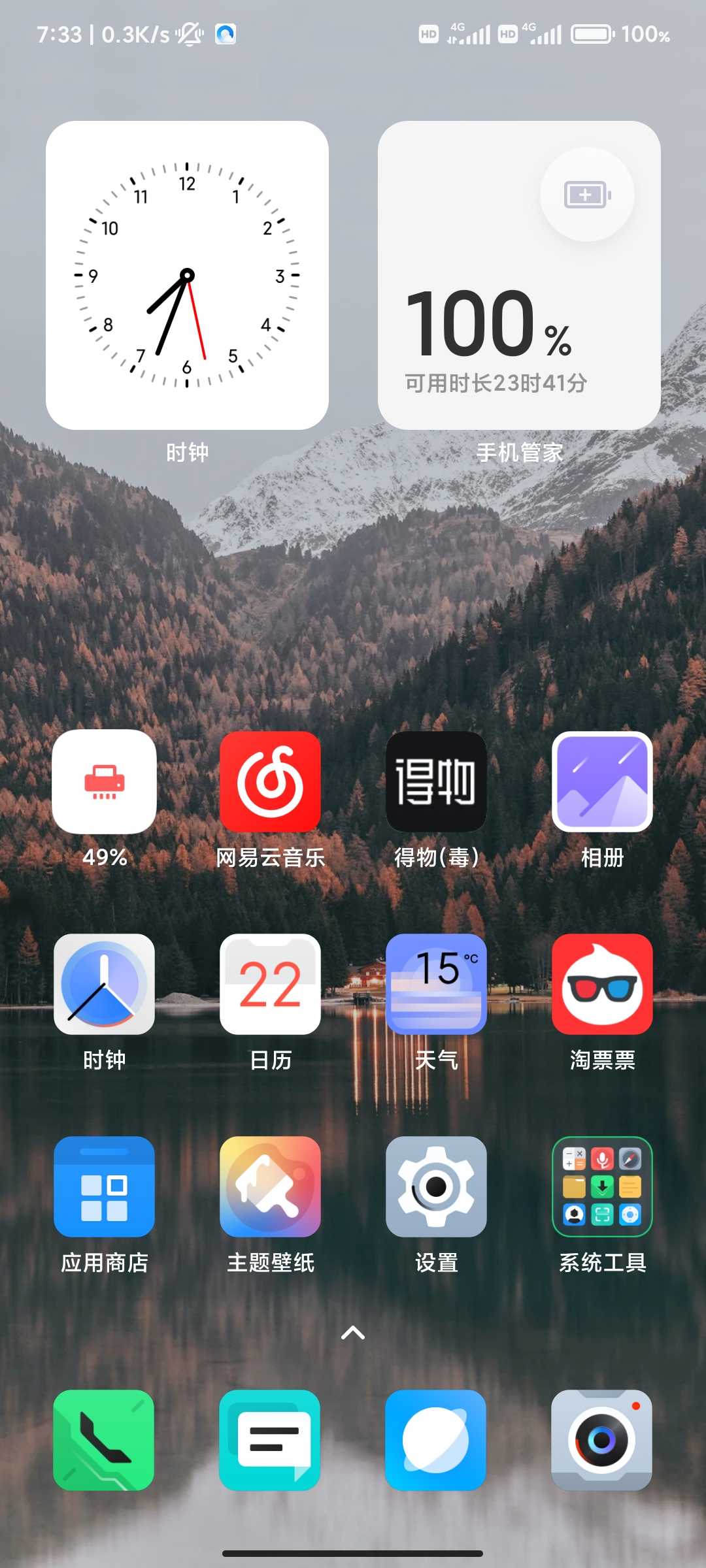Open 设置 settings

point(436,1186)
